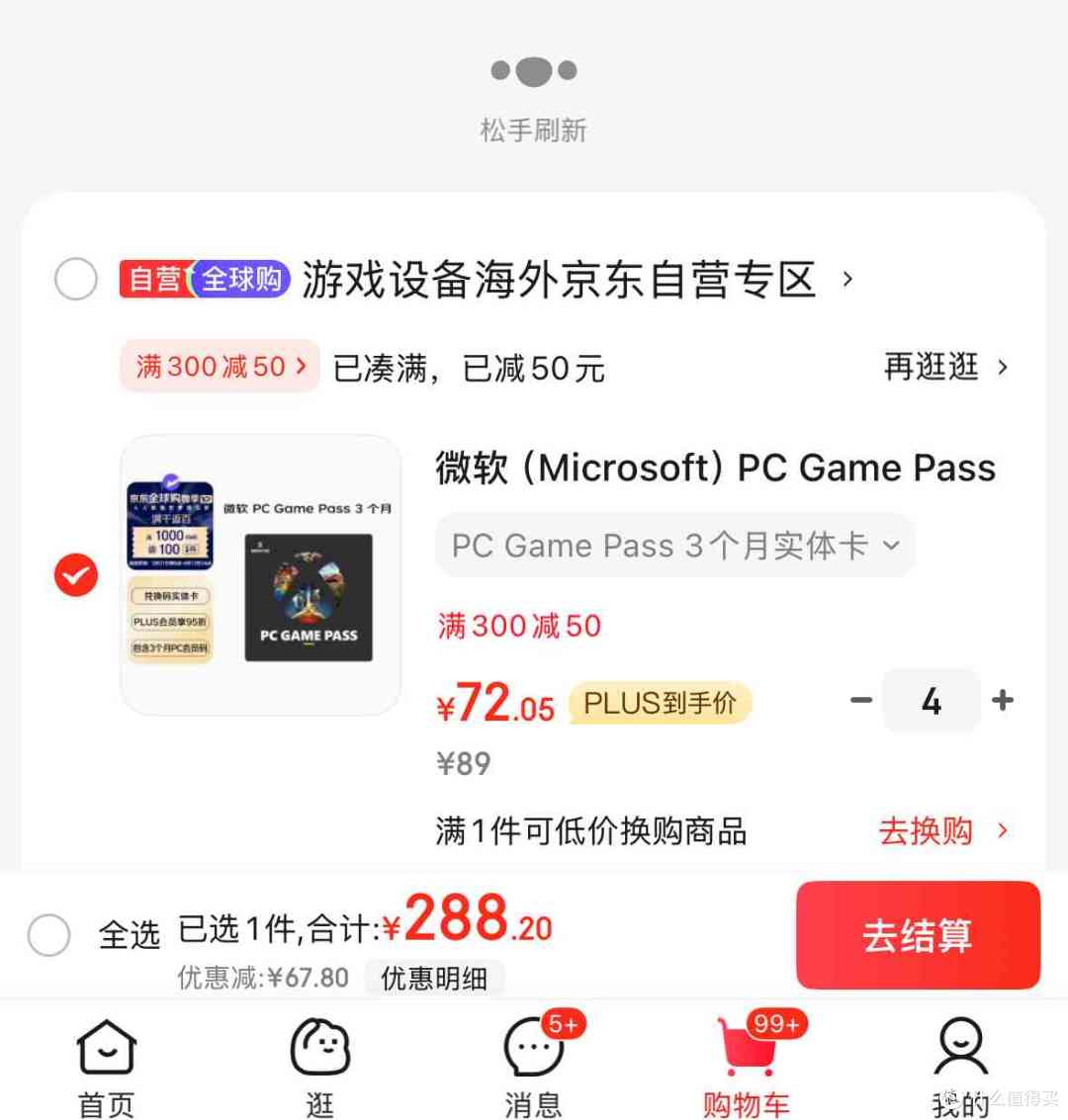Tap the quantity field showing 4
This screenshot has width=1068, height=1120.
931,700
